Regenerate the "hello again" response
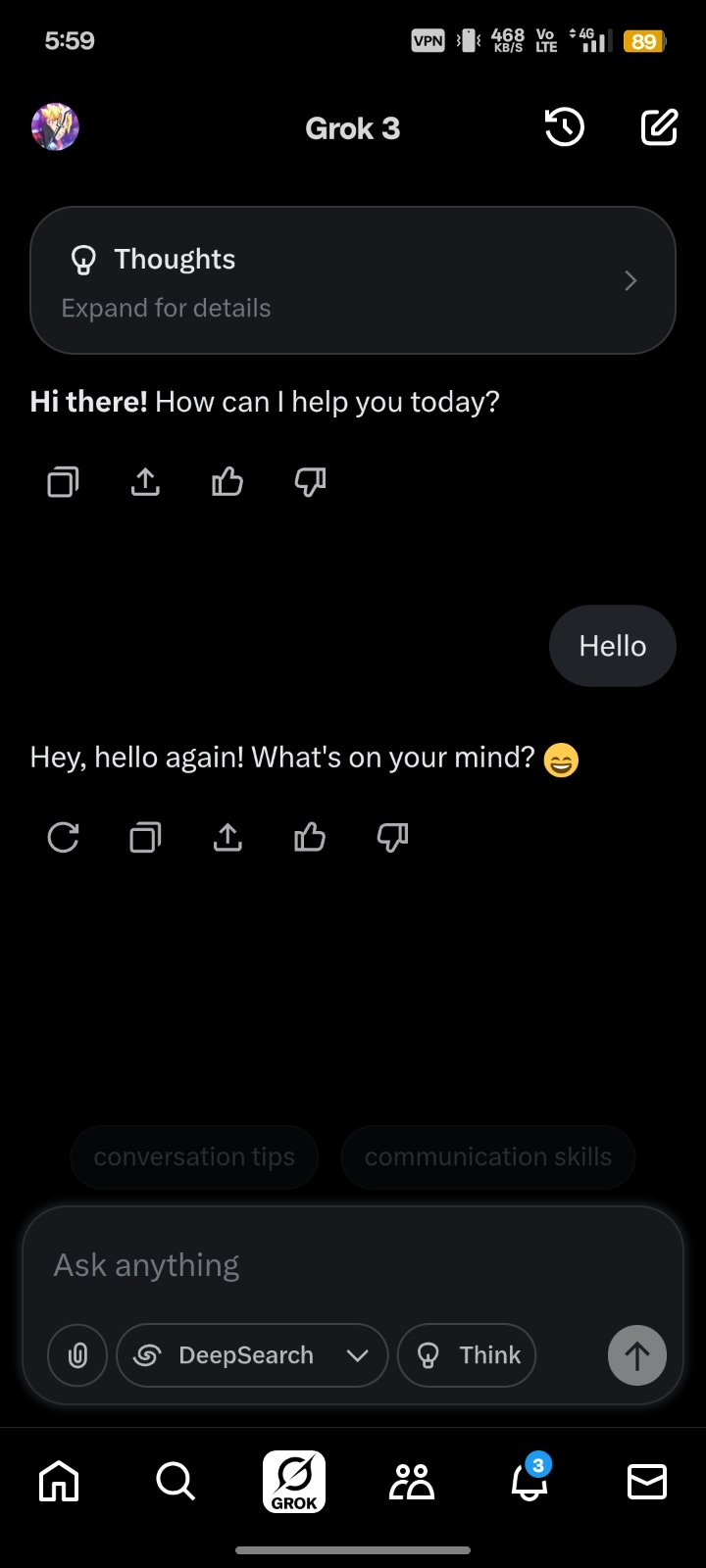Image resolution: width=706 pixels, height=1568 pixels. (63, 837)
